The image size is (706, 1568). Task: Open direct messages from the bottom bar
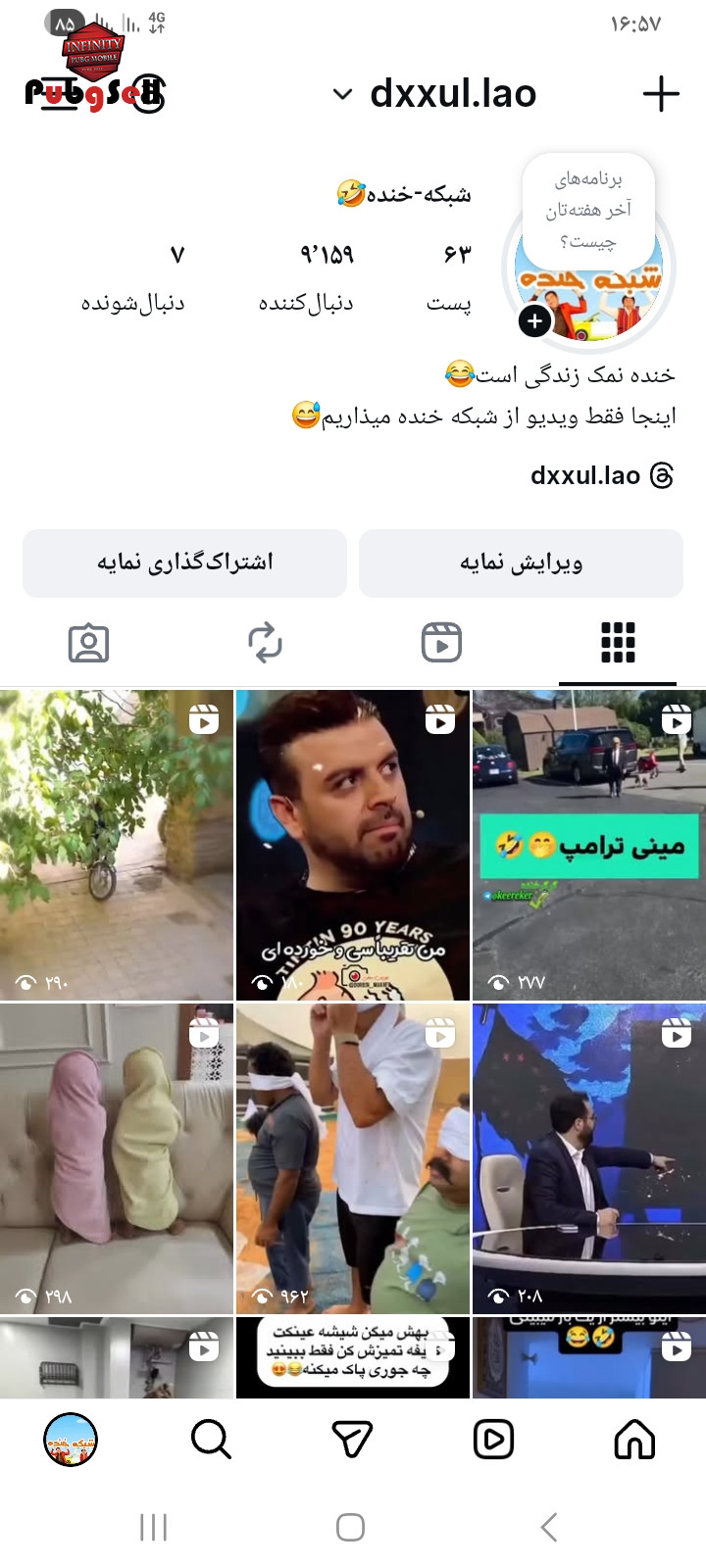click(x=352, y=1440)
